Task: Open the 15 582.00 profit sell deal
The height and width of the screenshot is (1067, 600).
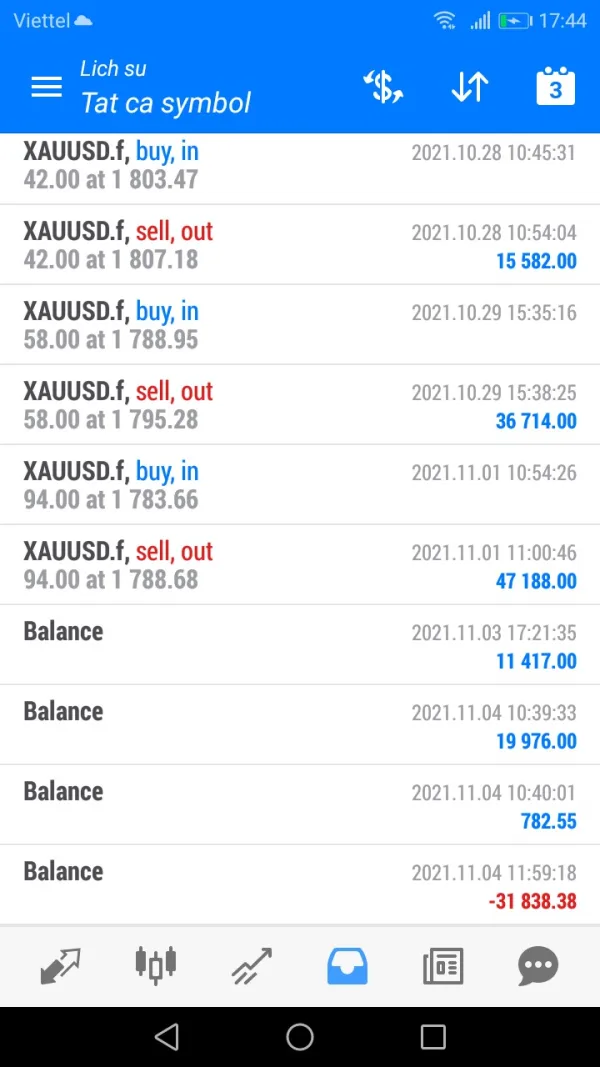Action: click(300, 245)
